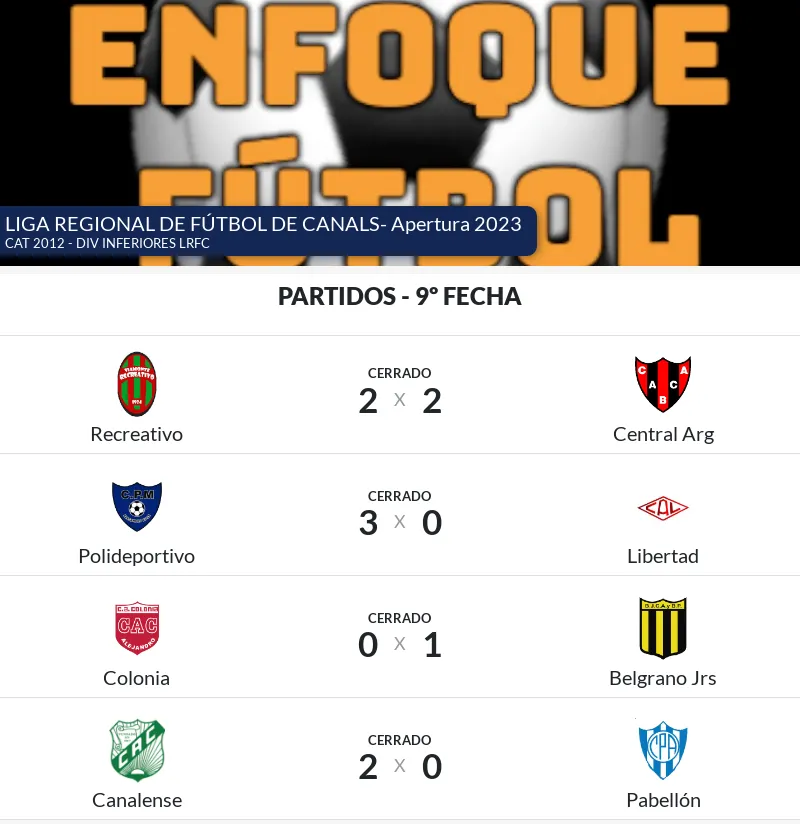Click the Colonia CAC crest

pyautogui.click(x=137, y=628)
